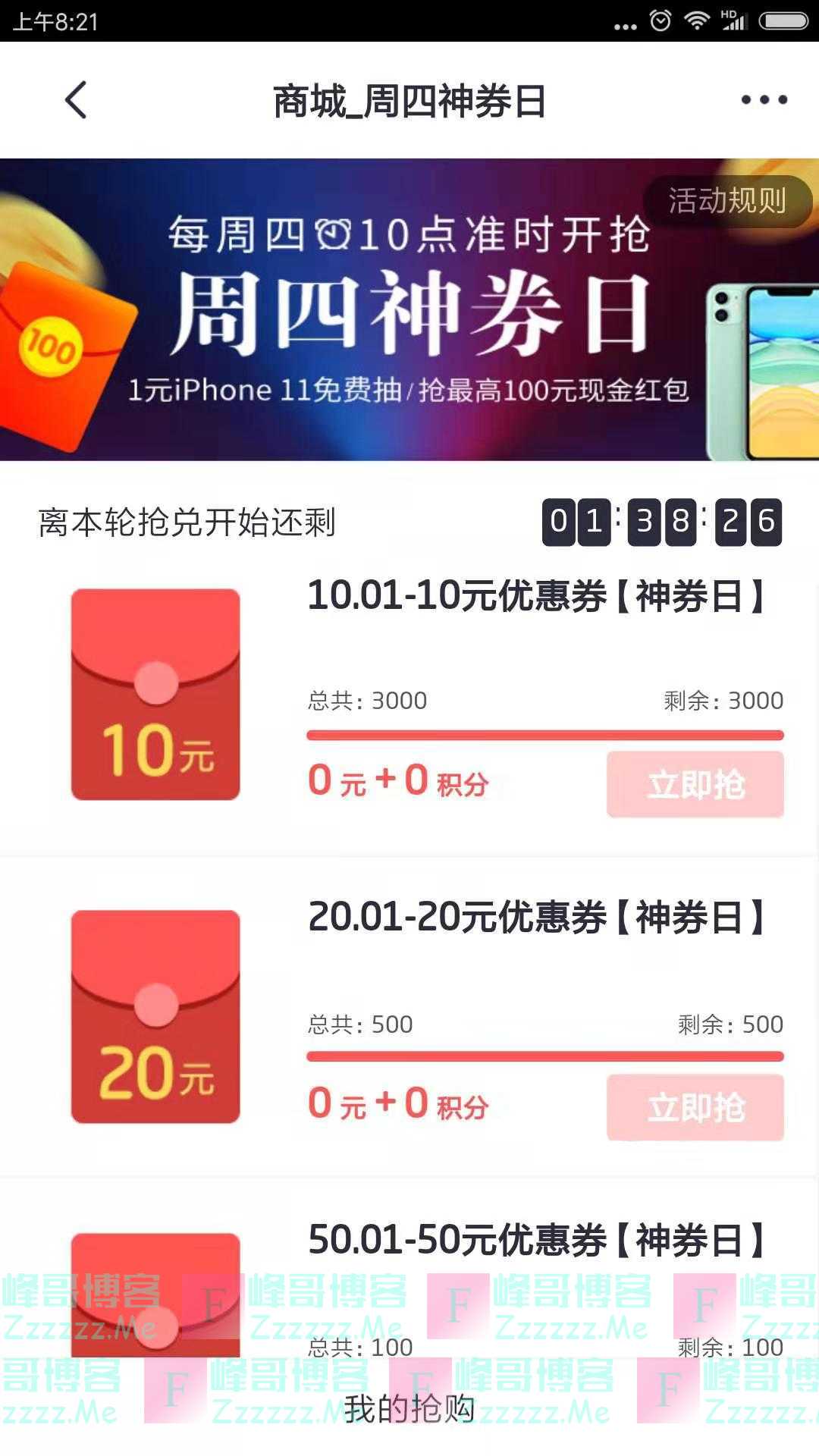Tap the alarm clock status icon
Screen dimensions: 819x1456
point(659,20)
